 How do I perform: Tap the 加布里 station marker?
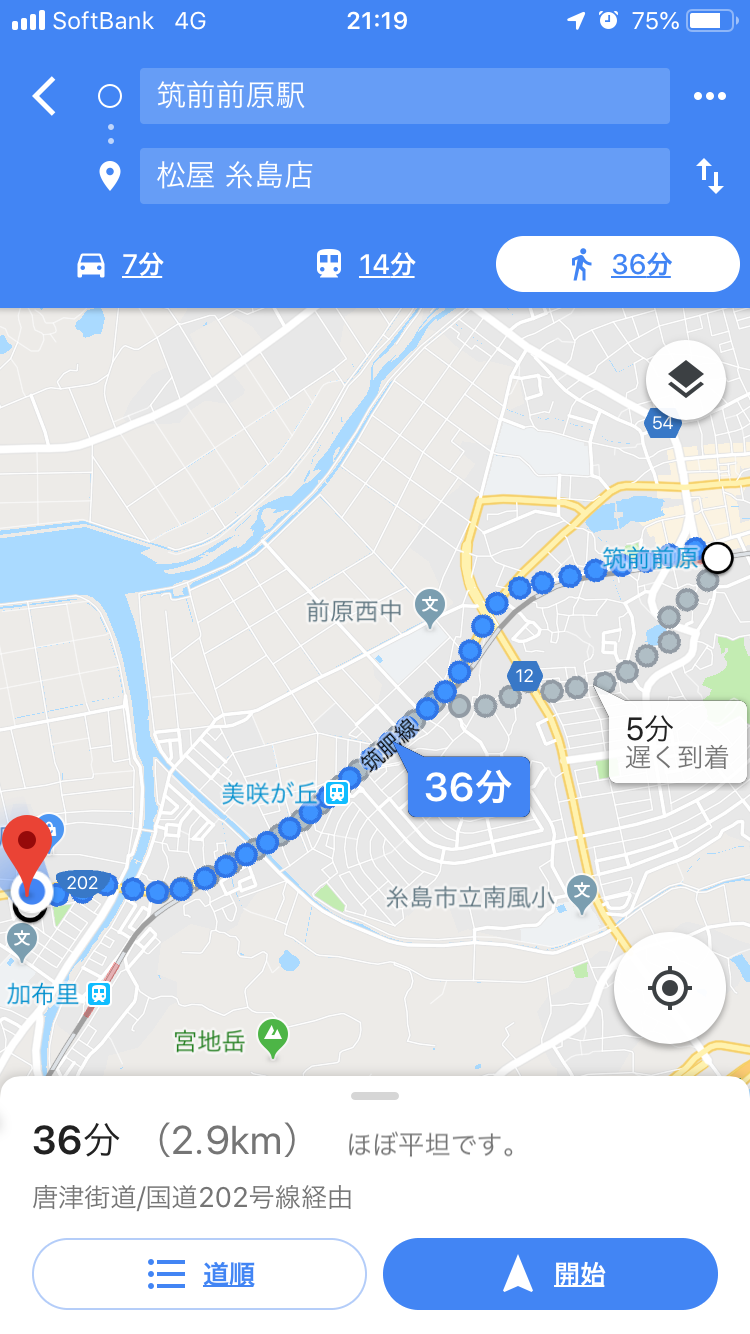(98, 994)
